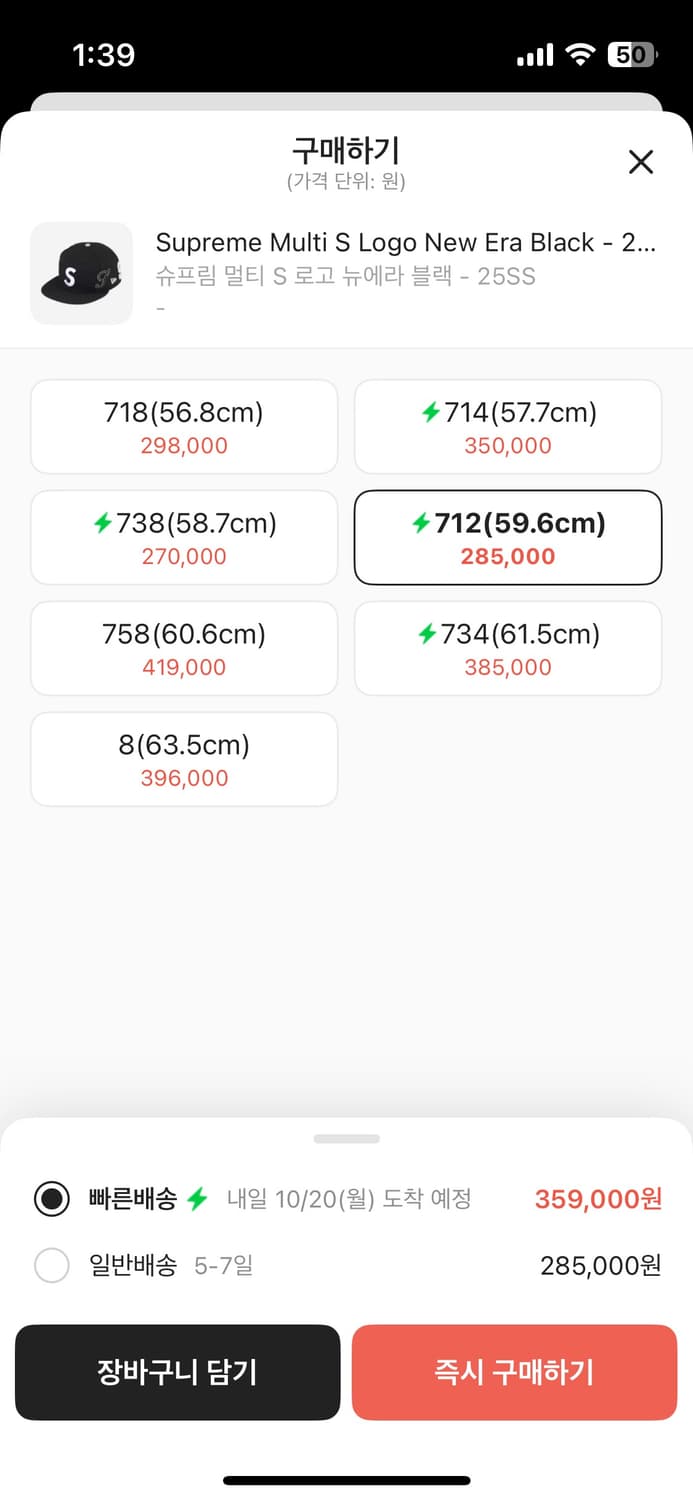Choose size 714(57.7cm)

(508, 427)
